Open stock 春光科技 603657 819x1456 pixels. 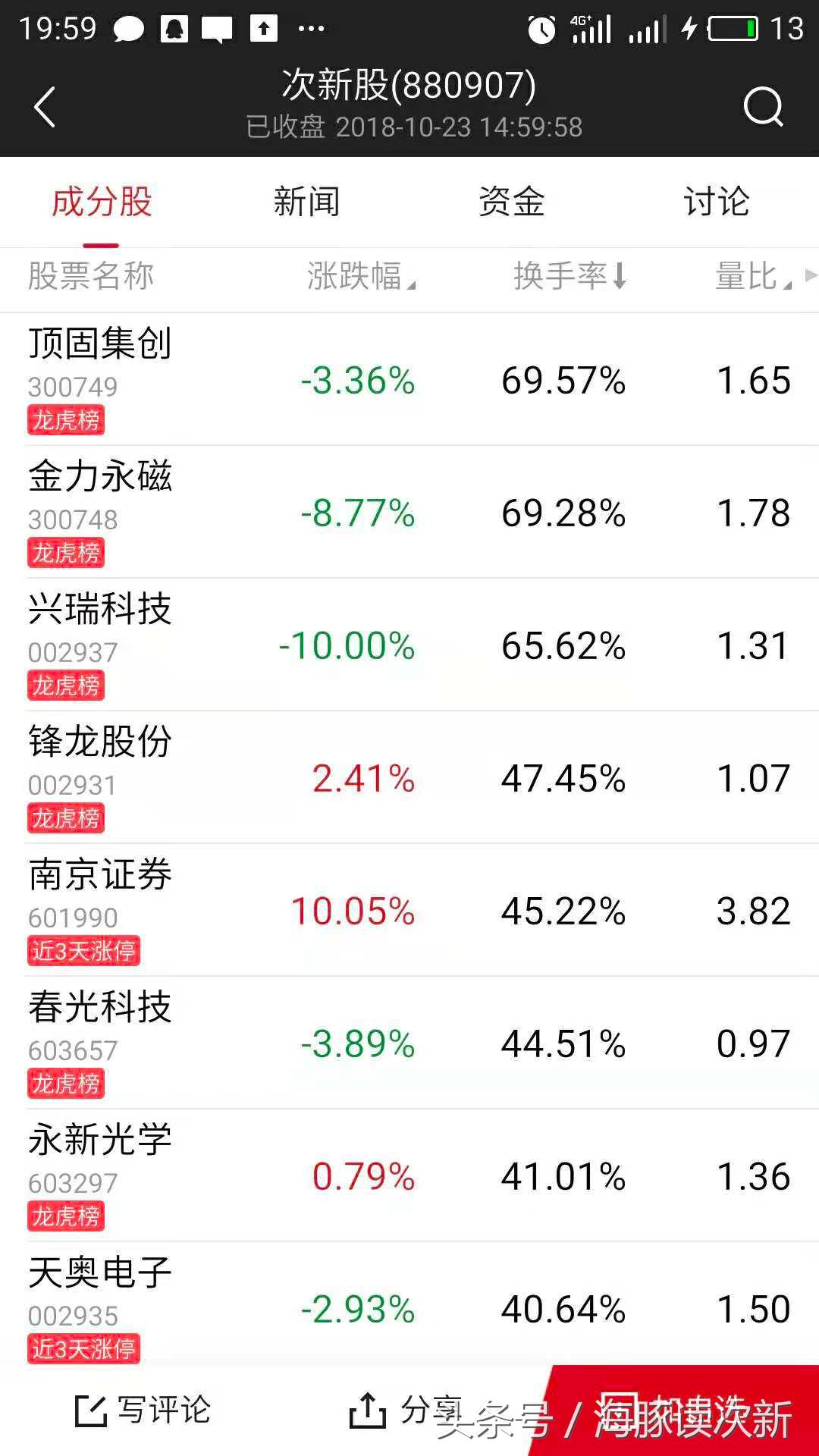[409, 1043]
